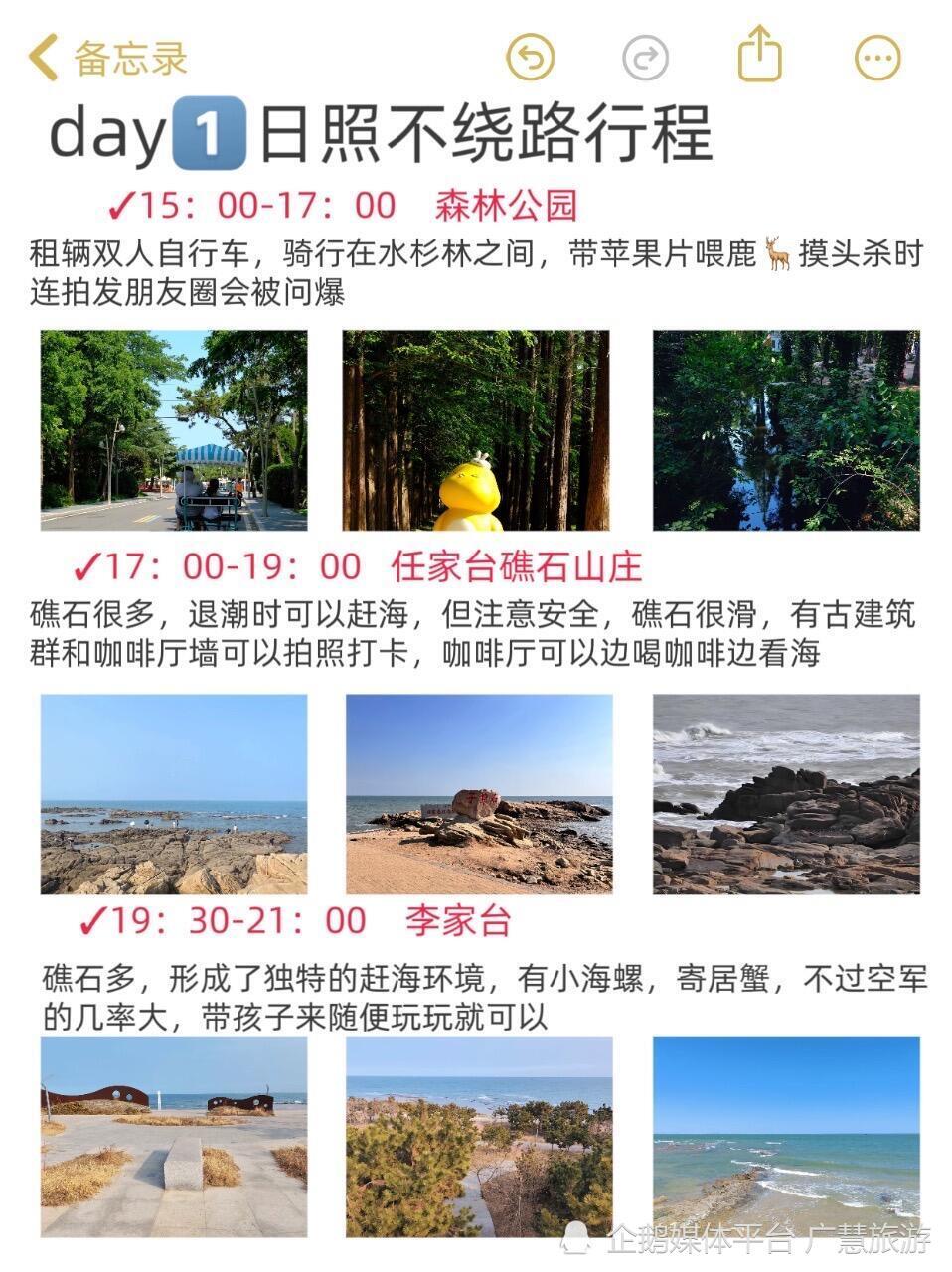
Task: Open the green stream reflection photo
Action: pyautogui.click(x=783, y=429)
